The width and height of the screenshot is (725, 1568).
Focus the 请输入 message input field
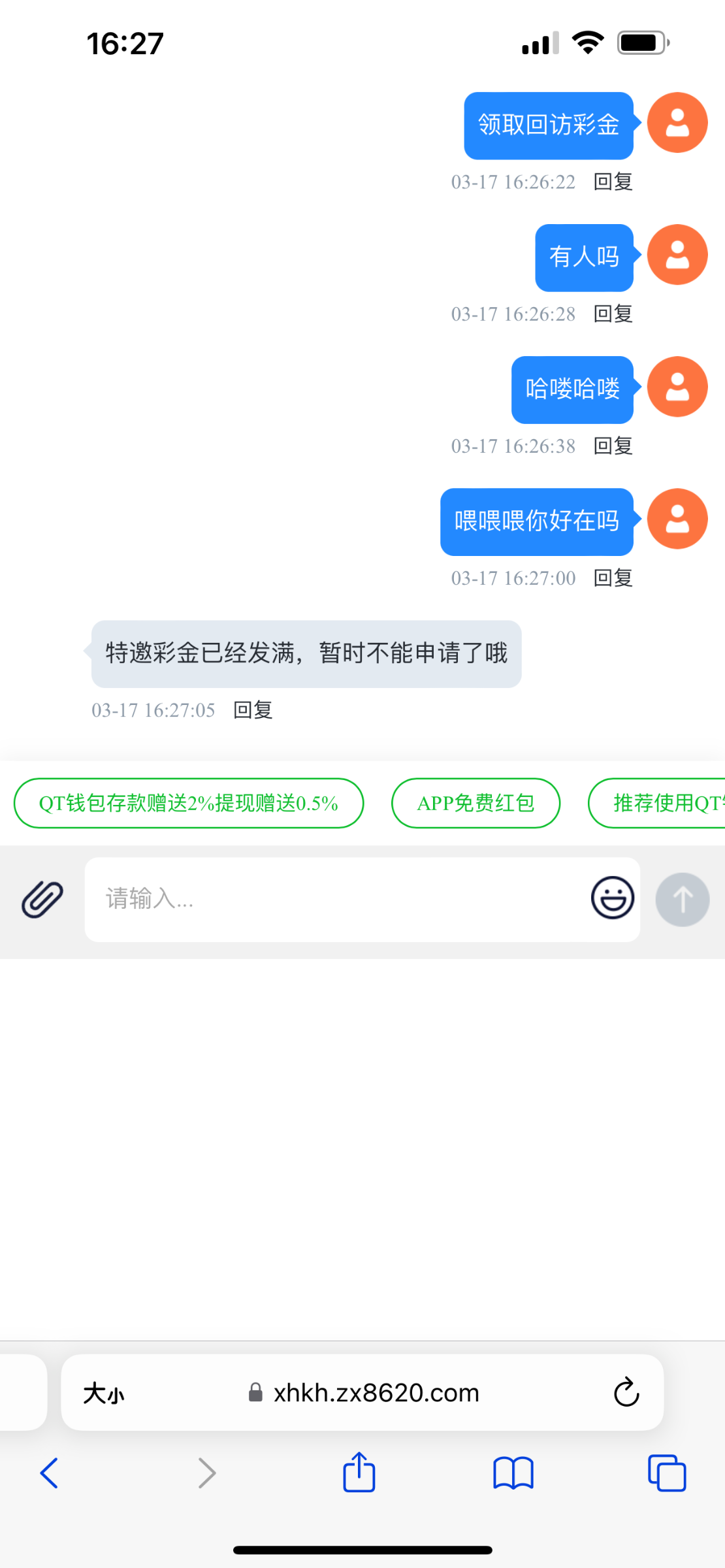pyautogui.click(x=336, y=900)
